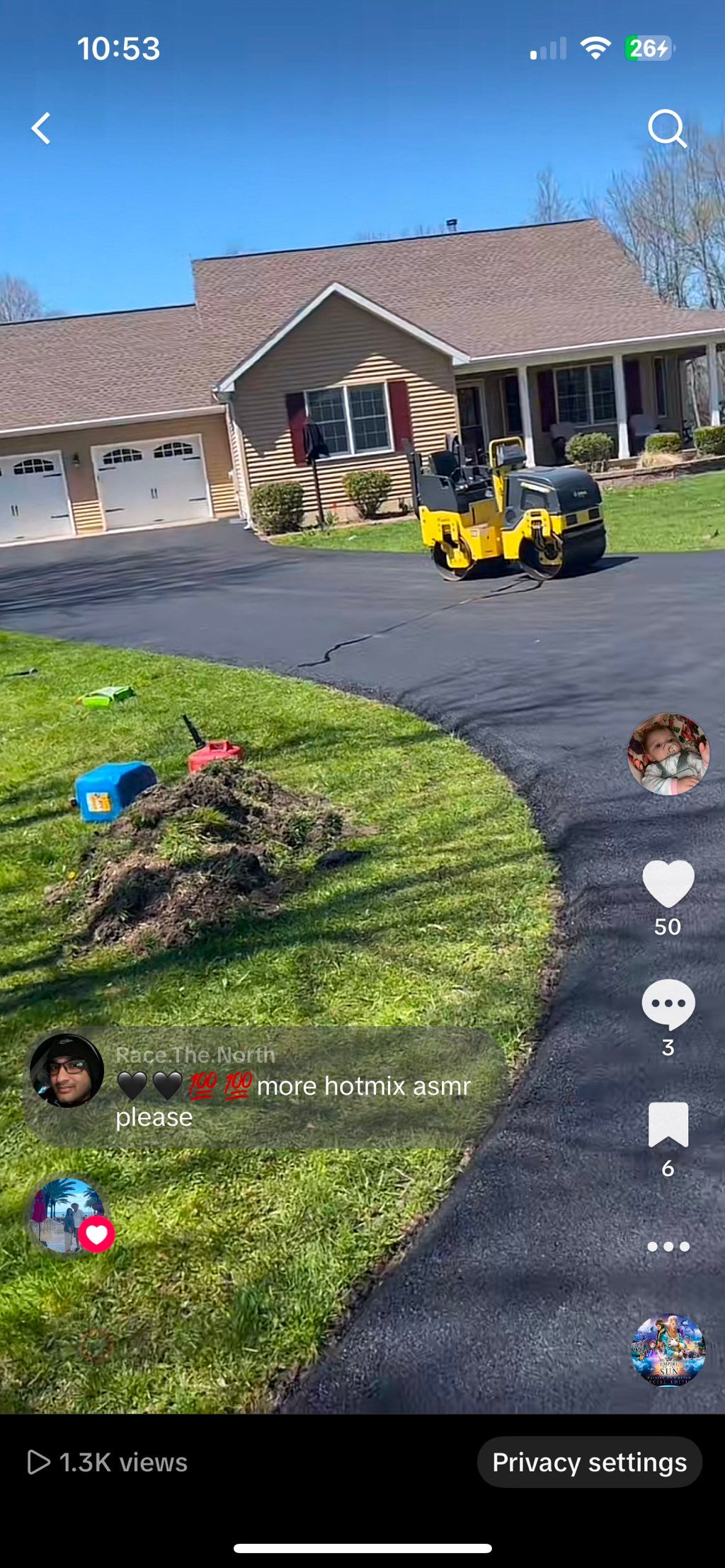Open the search magnifier icon
725x1568 pixels.
click(666, 129)
